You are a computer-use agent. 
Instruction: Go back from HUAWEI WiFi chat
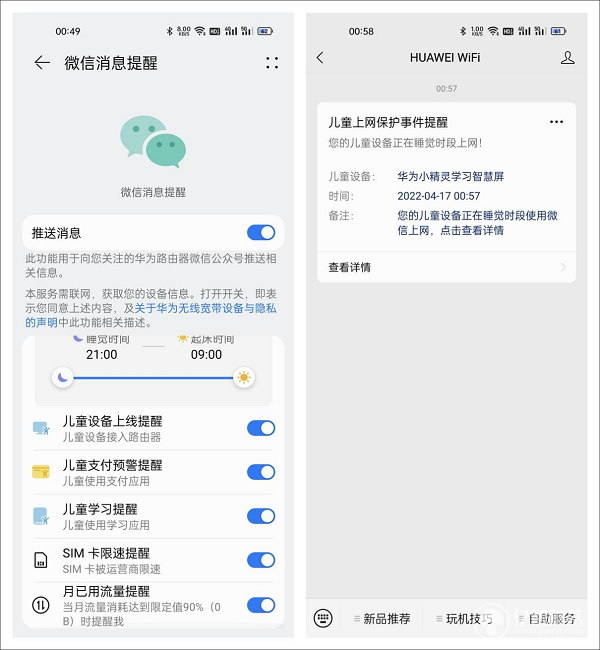[x=320, y=58]
